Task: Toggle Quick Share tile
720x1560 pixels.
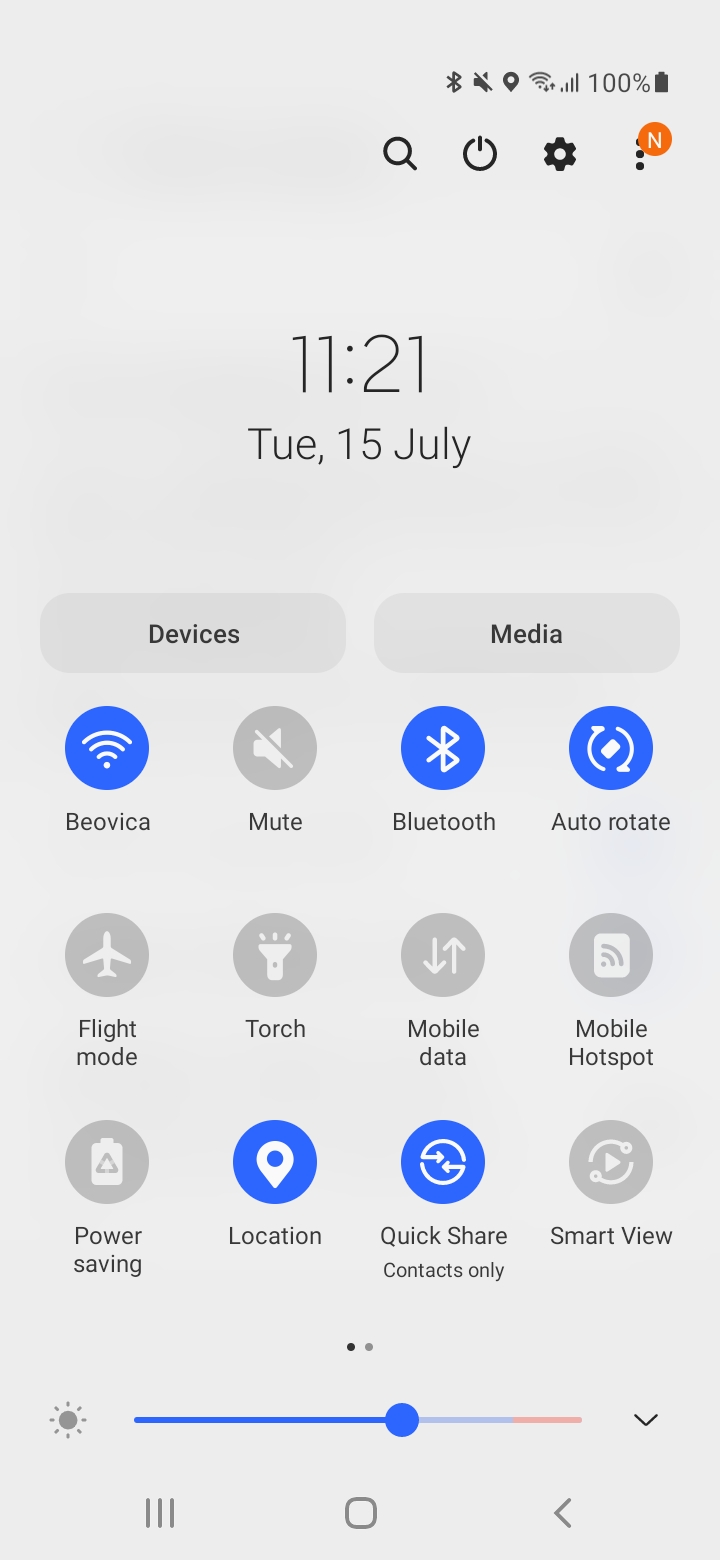Action: pos(443,1162)
